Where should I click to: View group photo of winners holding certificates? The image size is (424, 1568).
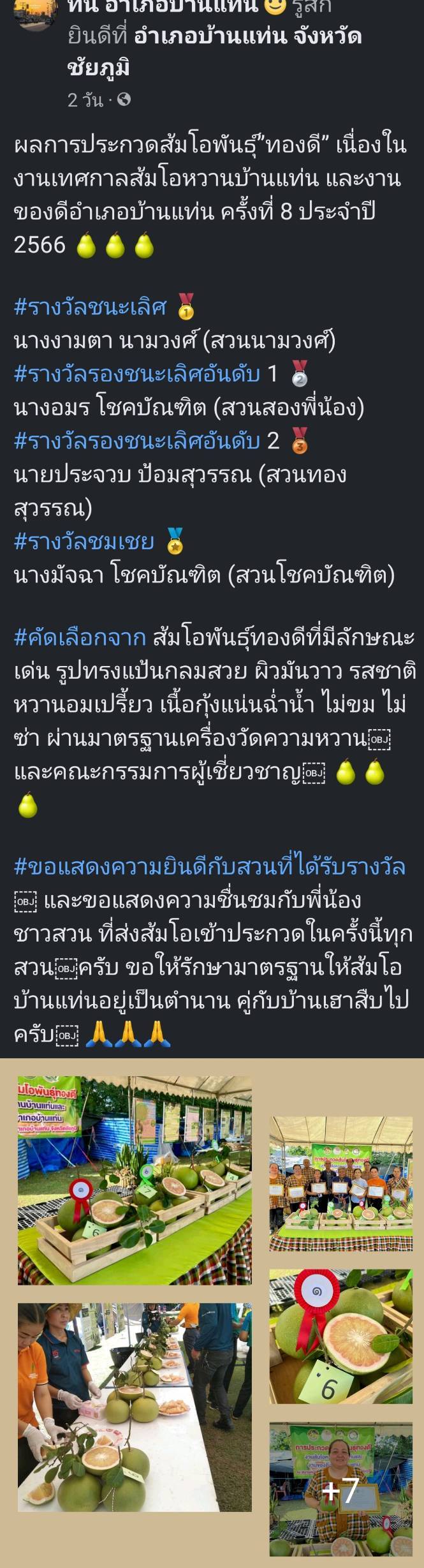340,1184
